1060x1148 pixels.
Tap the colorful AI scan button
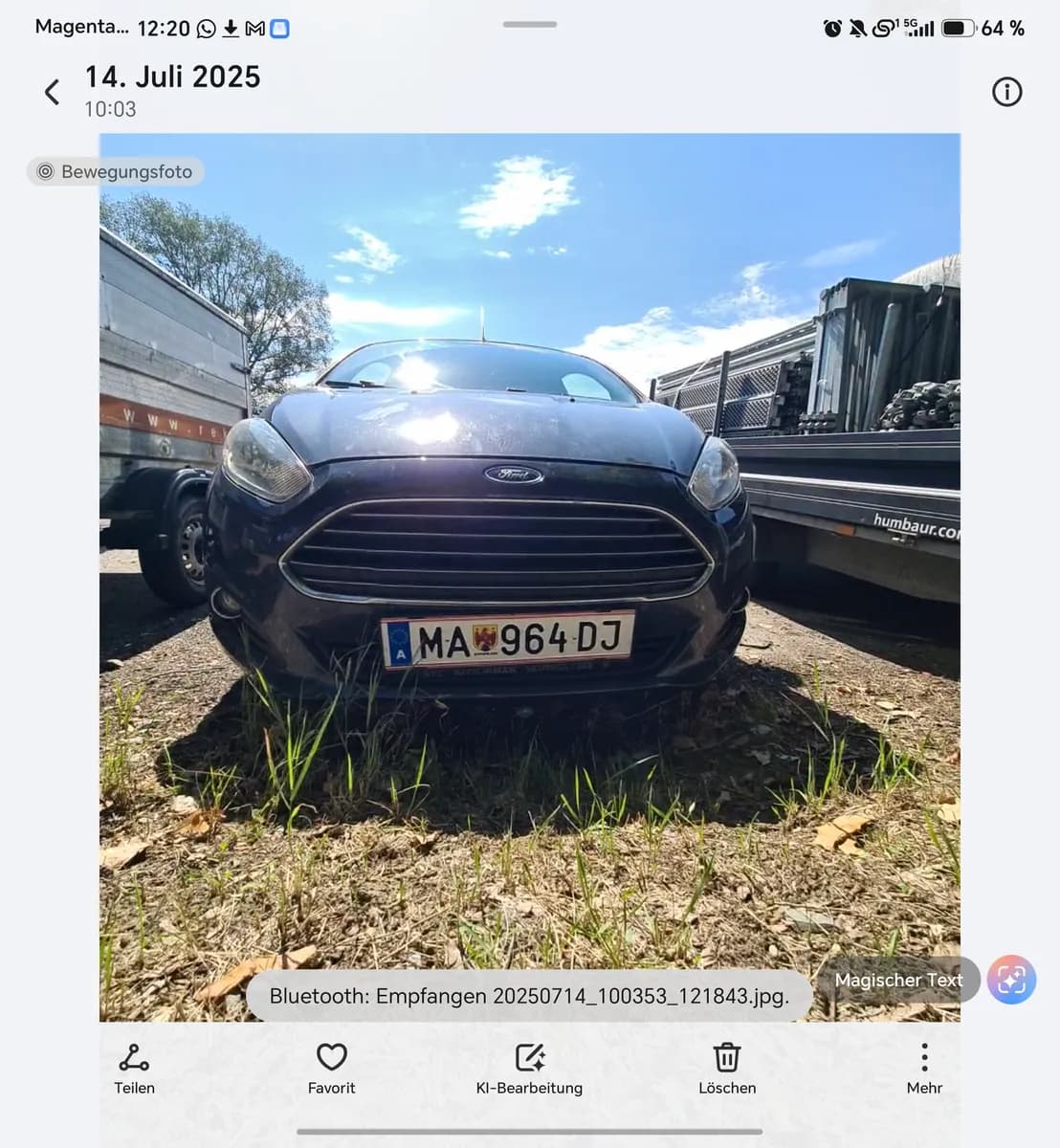click(1012, 980)
